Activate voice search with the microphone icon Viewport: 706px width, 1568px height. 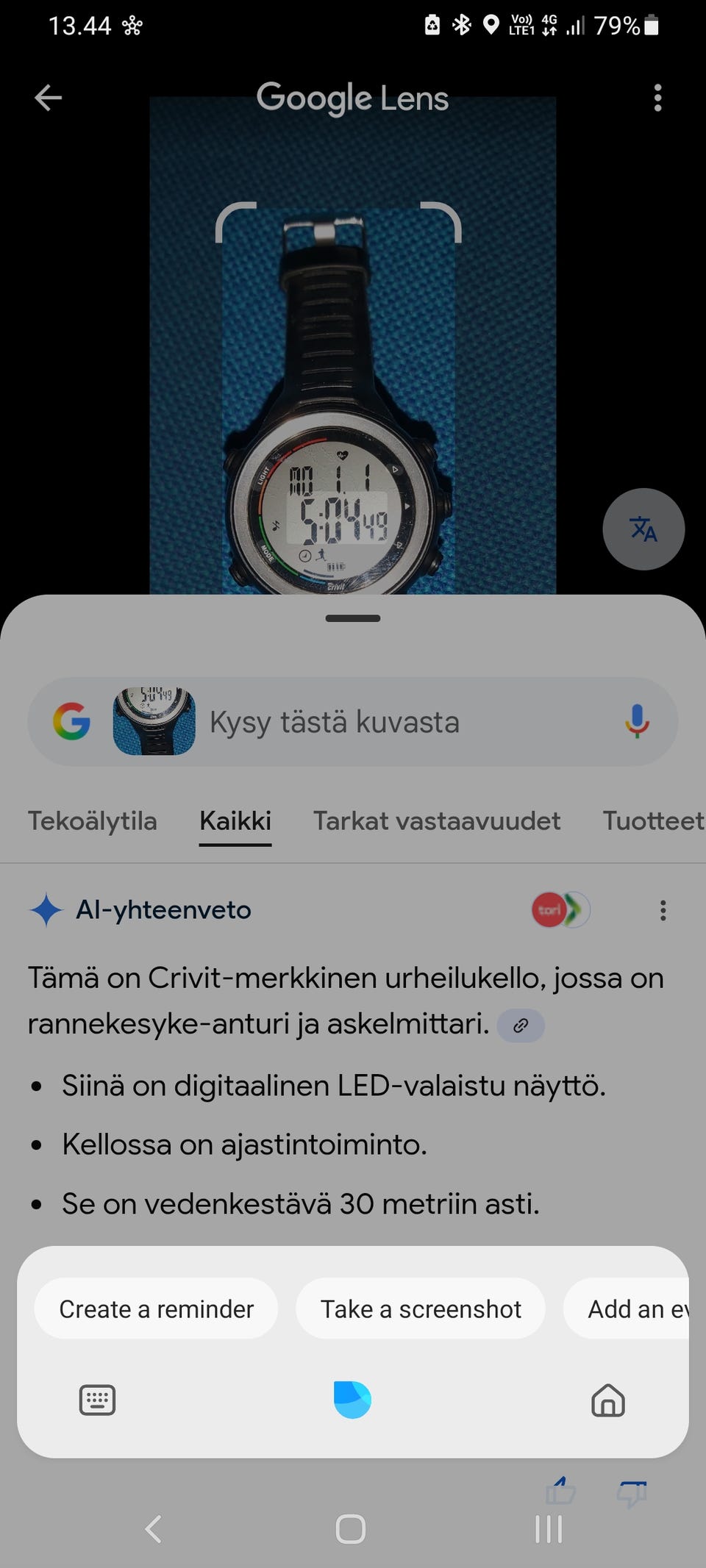(x=637, y=721)
